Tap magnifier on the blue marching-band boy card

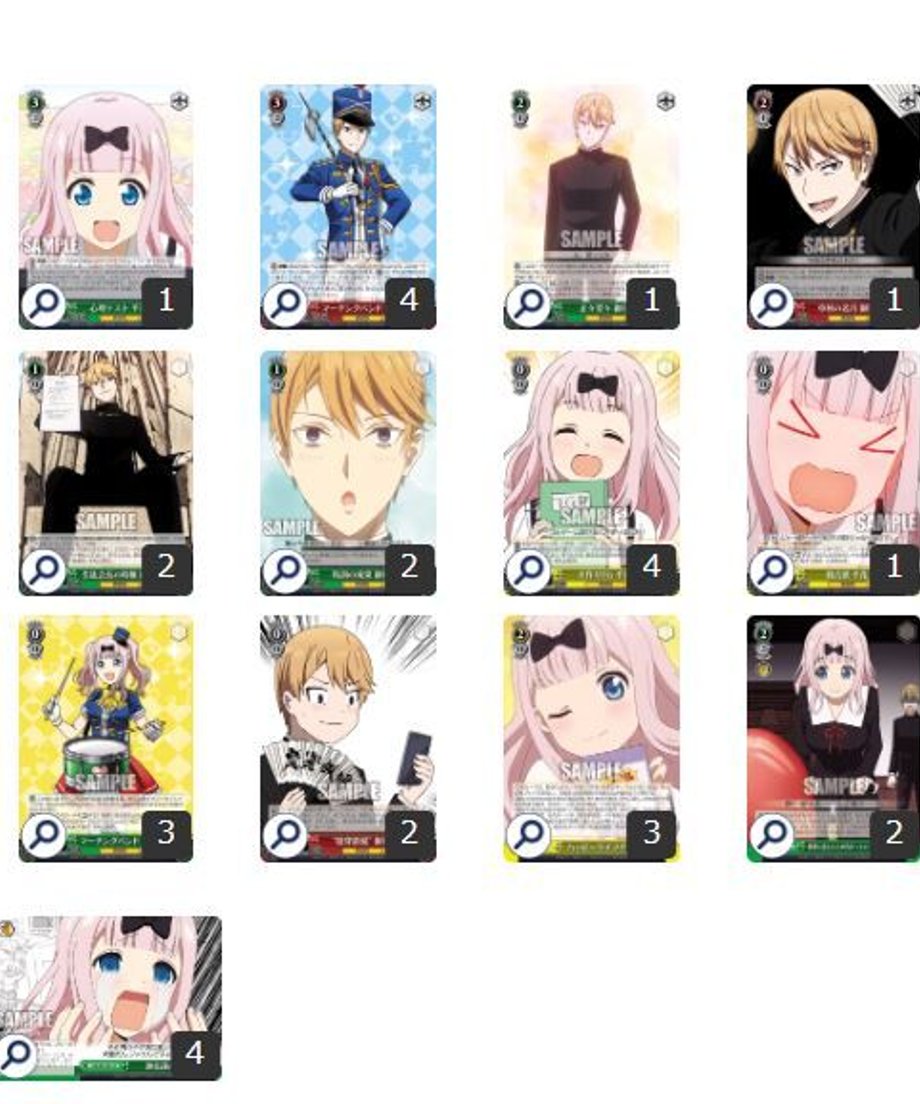coord(285,305)
